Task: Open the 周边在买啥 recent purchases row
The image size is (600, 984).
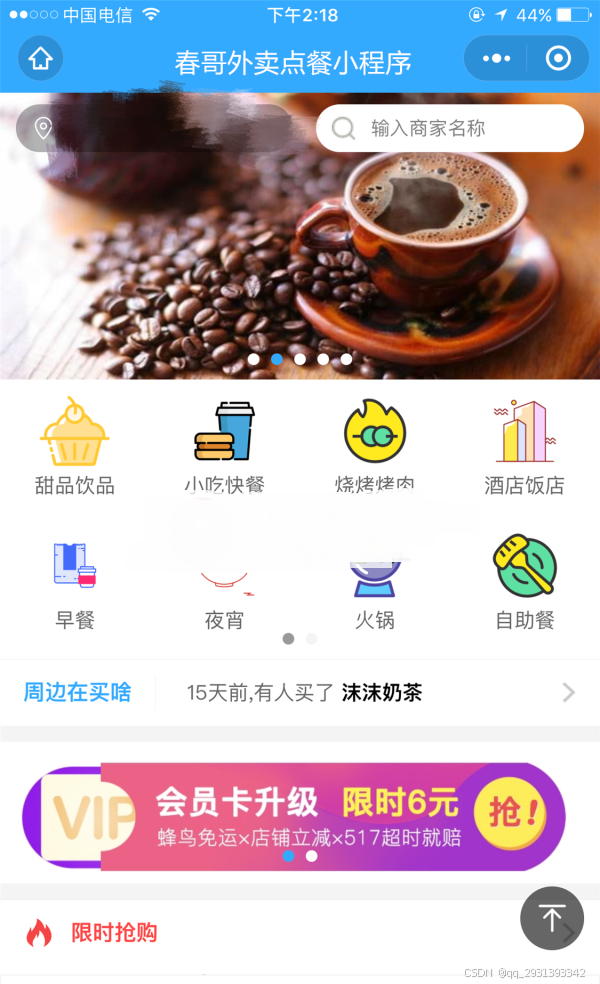Action: [300, 692]
